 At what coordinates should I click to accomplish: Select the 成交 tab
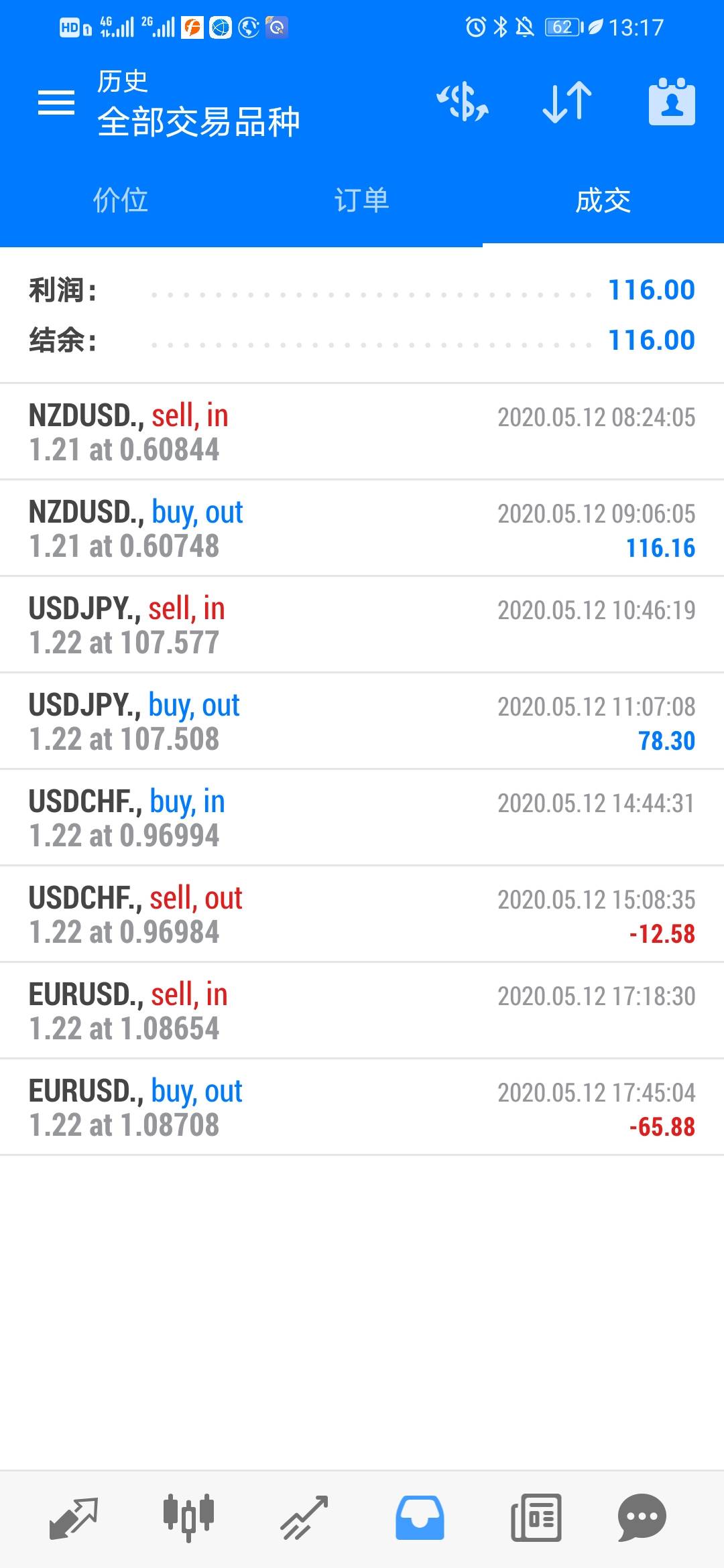pos(603,200)
